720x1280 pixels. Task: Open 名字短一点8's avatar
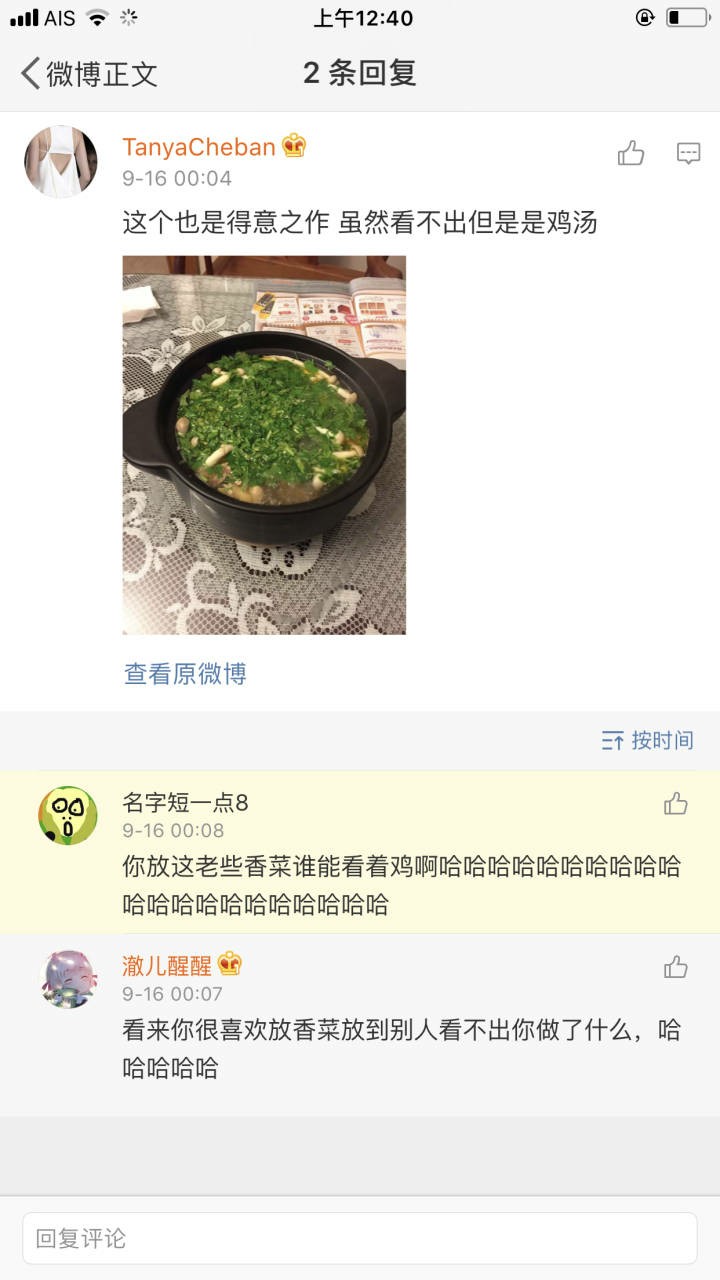click(68, 815)
